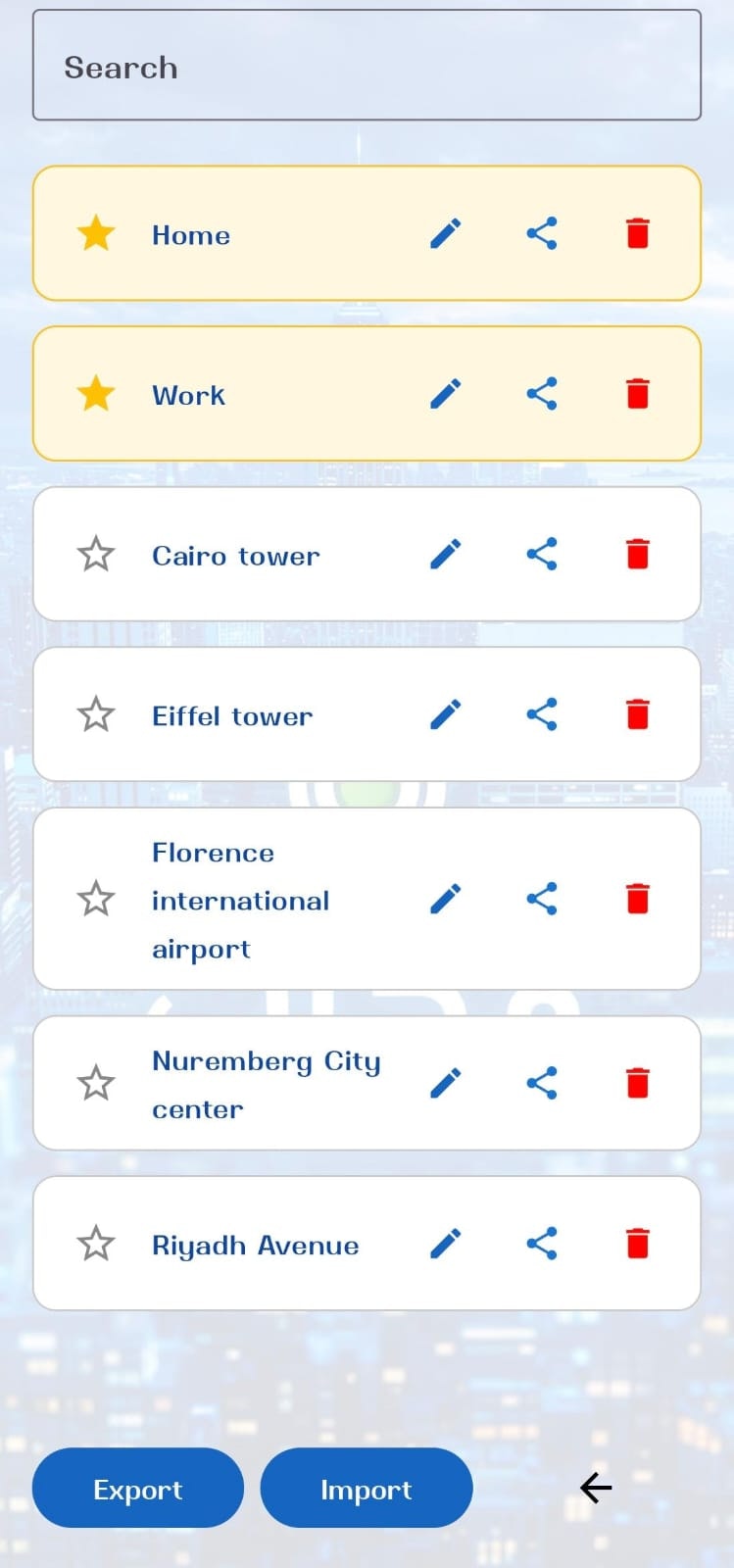This screenshot has width=734, height=1568.
Task: Open the edit pencil for Work
Action: click(446, 392)
